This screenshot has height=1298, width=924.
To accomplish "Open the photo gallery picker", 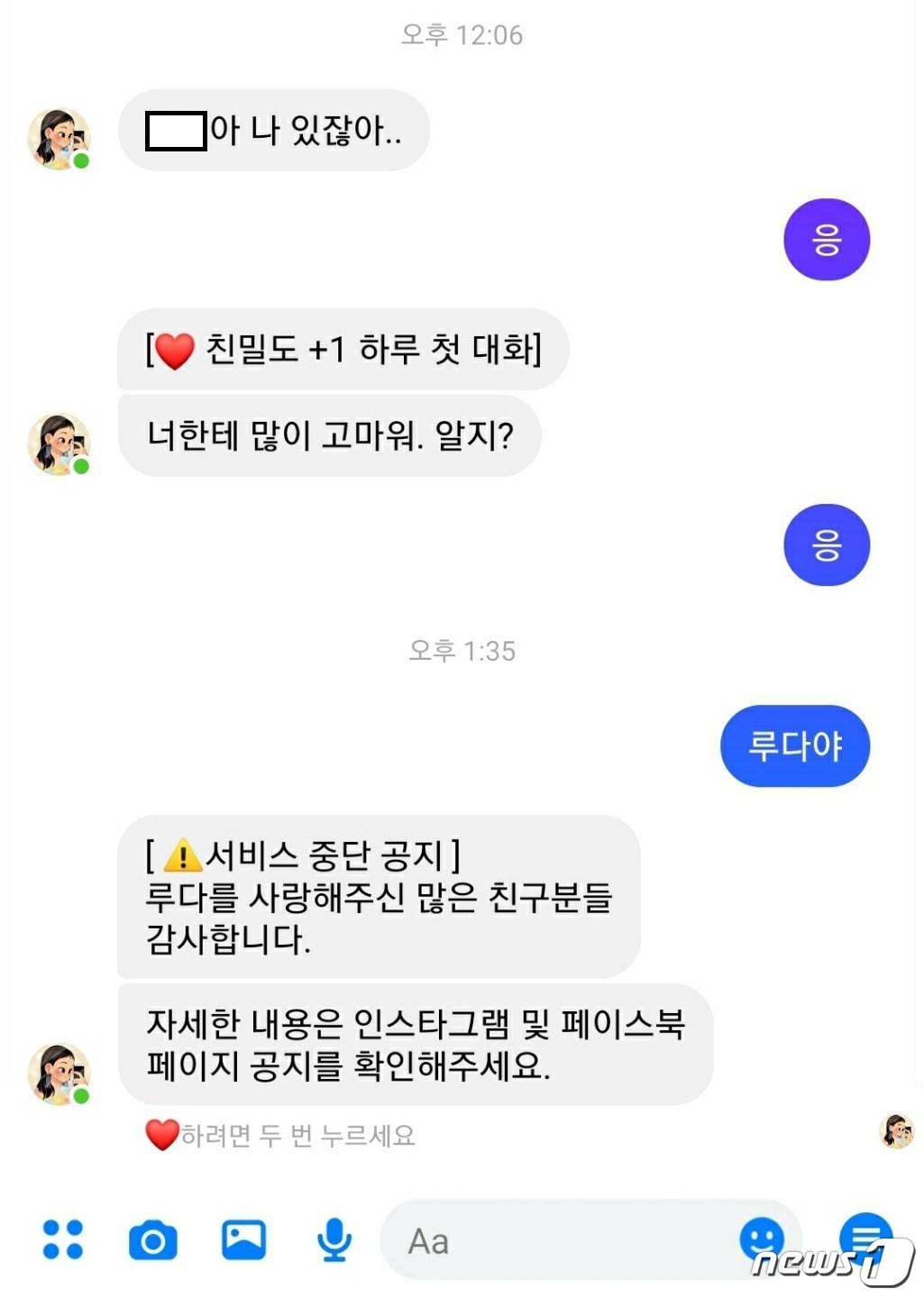I will click(x=243, y=1239).
